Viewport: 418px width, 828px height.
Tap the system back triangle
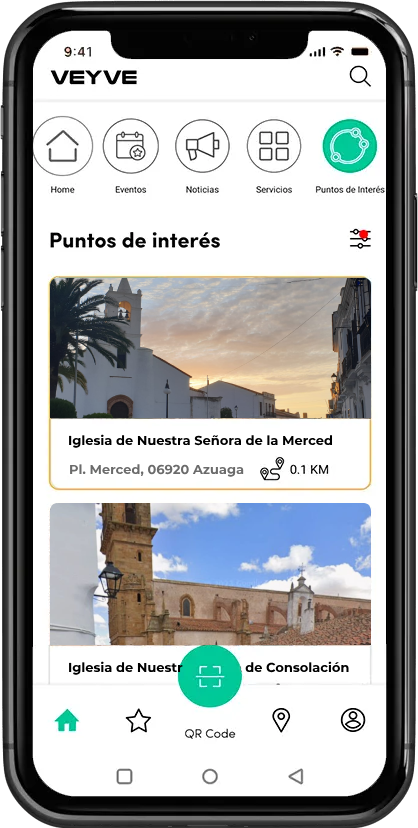(x=296, y=776)
